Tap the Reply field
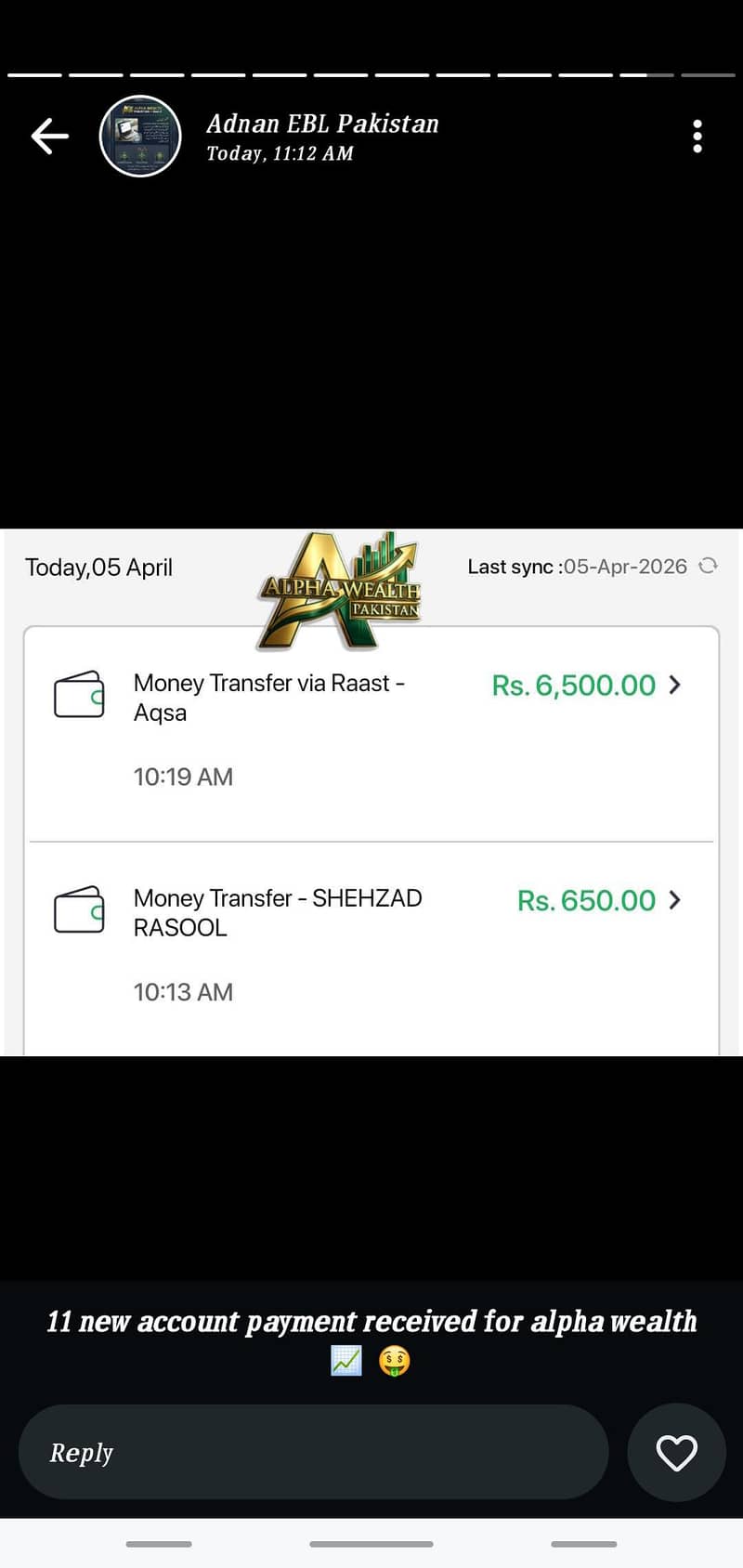Screen dimensions: 743x1568 pyautogui.click(x=313, y=1452)
